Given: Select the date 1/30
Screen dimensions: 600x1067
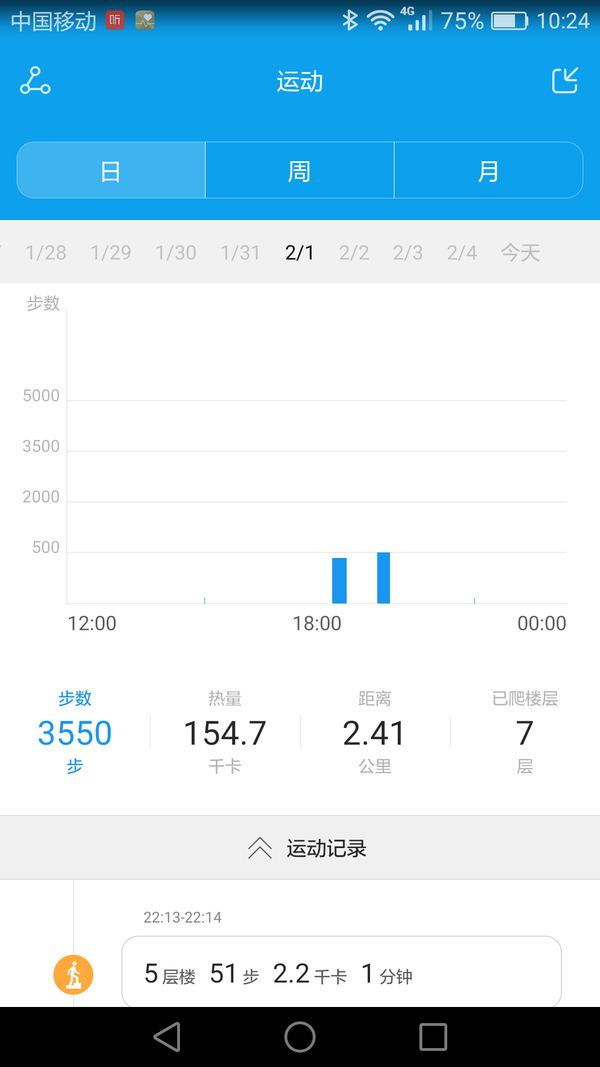Looking at the screenshot, I should click(176, 252).
